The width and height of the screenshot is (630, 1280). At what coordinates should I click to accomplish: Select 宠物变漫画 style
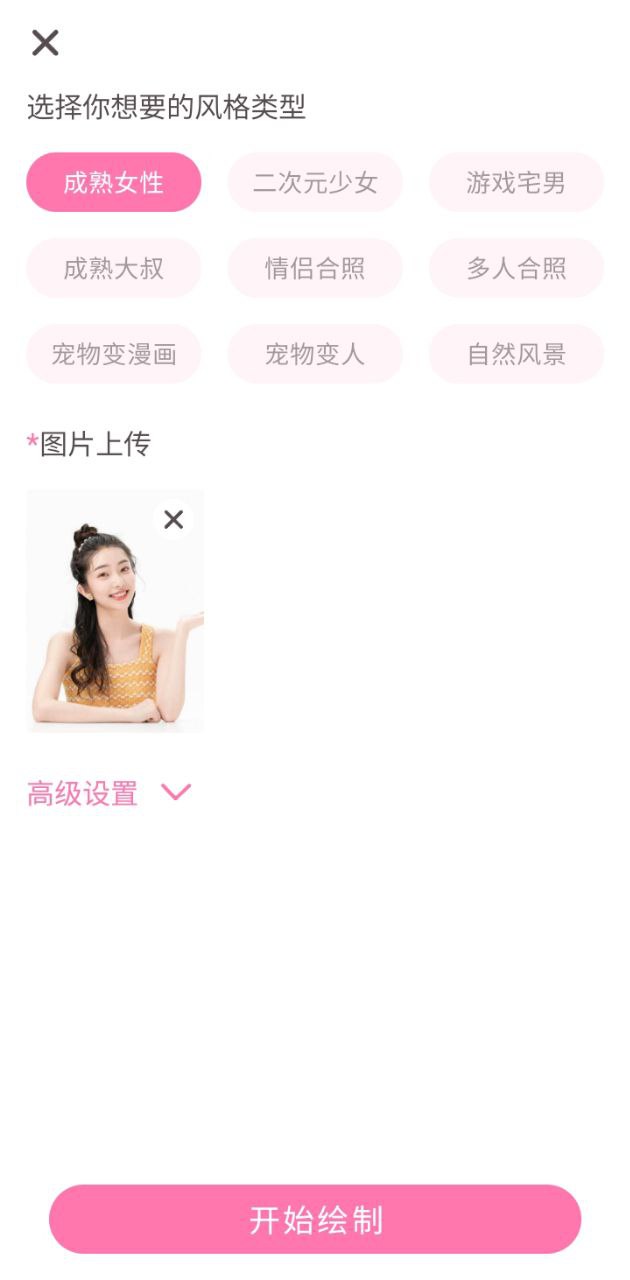point(114,354)
